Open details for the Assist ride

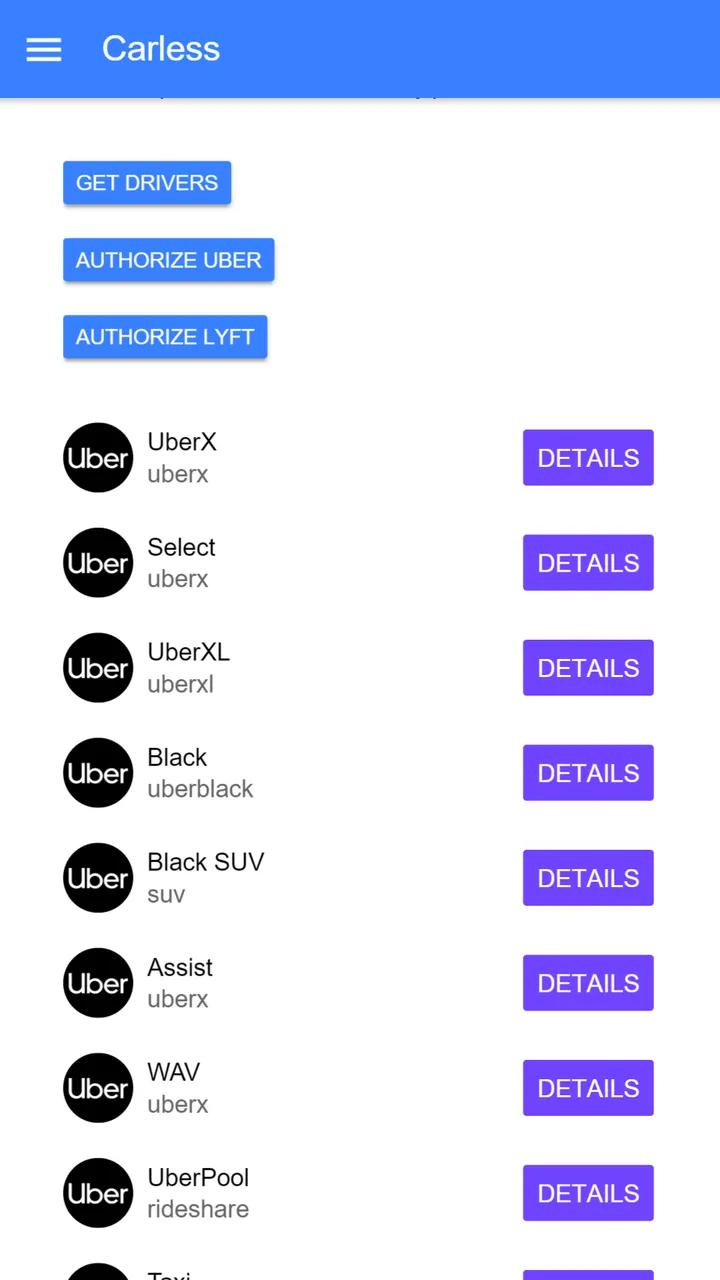coord(588,983)
